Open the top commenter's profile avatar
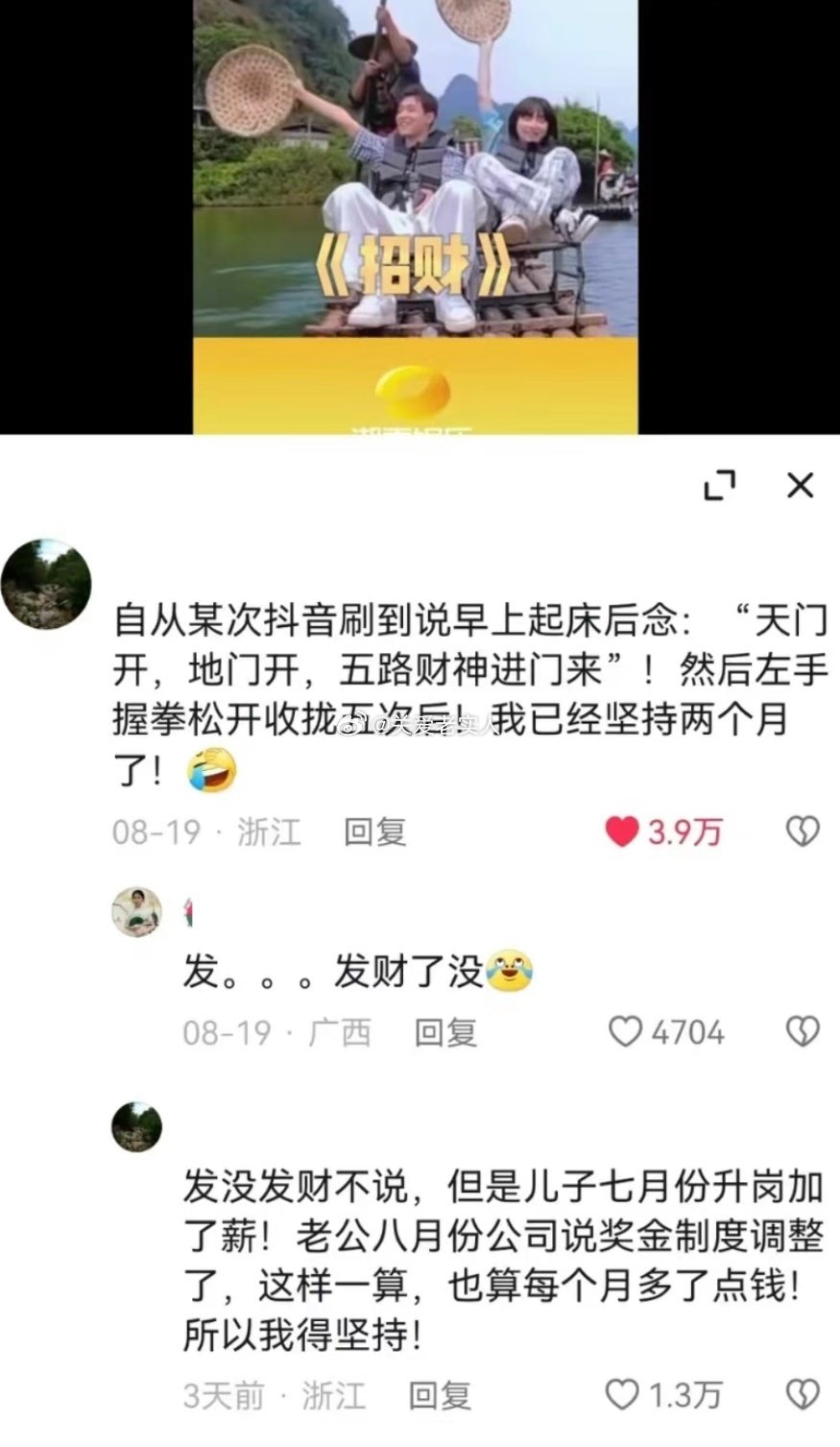This screenshot has height=1447, width=840. click(46, 584)
